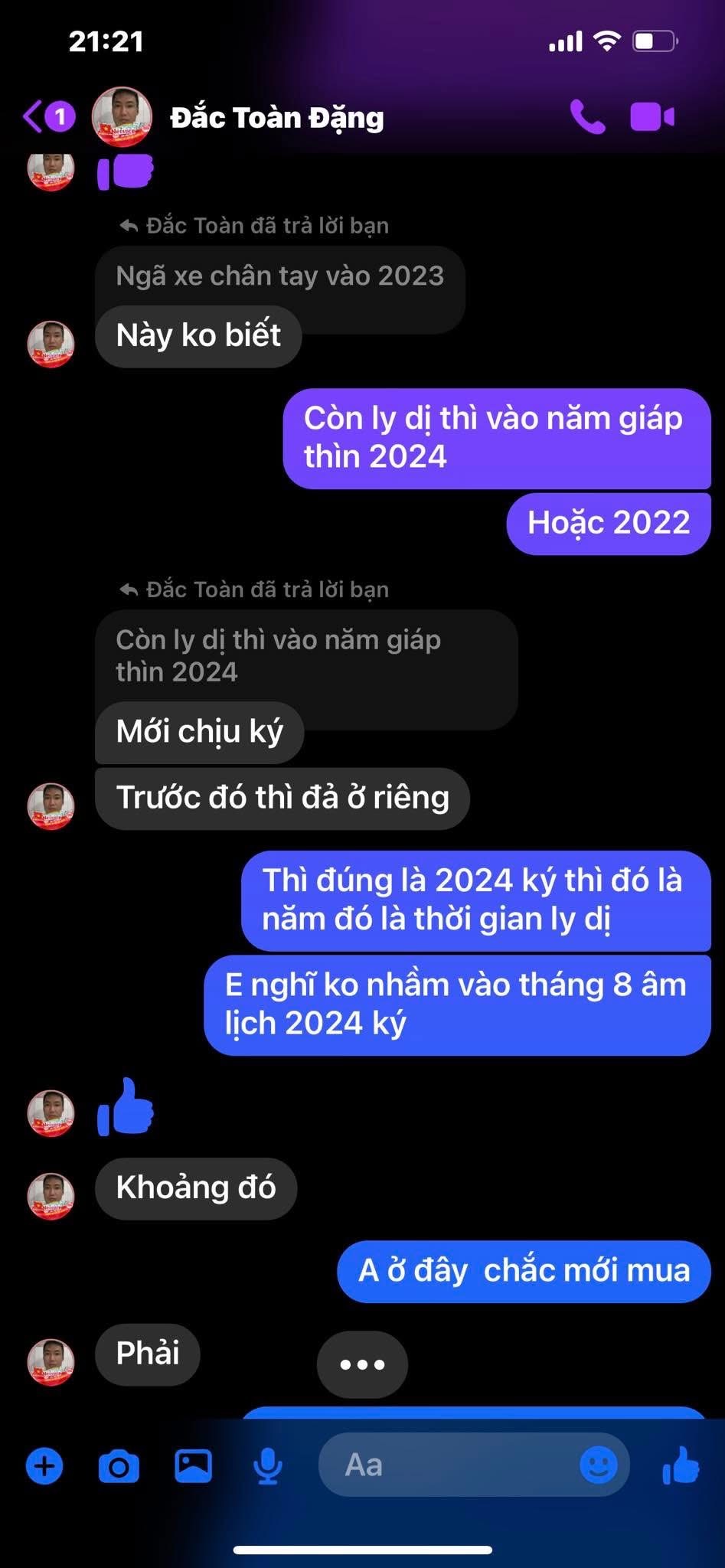Start a voice call with Đắc Toàn Đặng
Viewport: 725px width, 1568px height.
[588, 117]
